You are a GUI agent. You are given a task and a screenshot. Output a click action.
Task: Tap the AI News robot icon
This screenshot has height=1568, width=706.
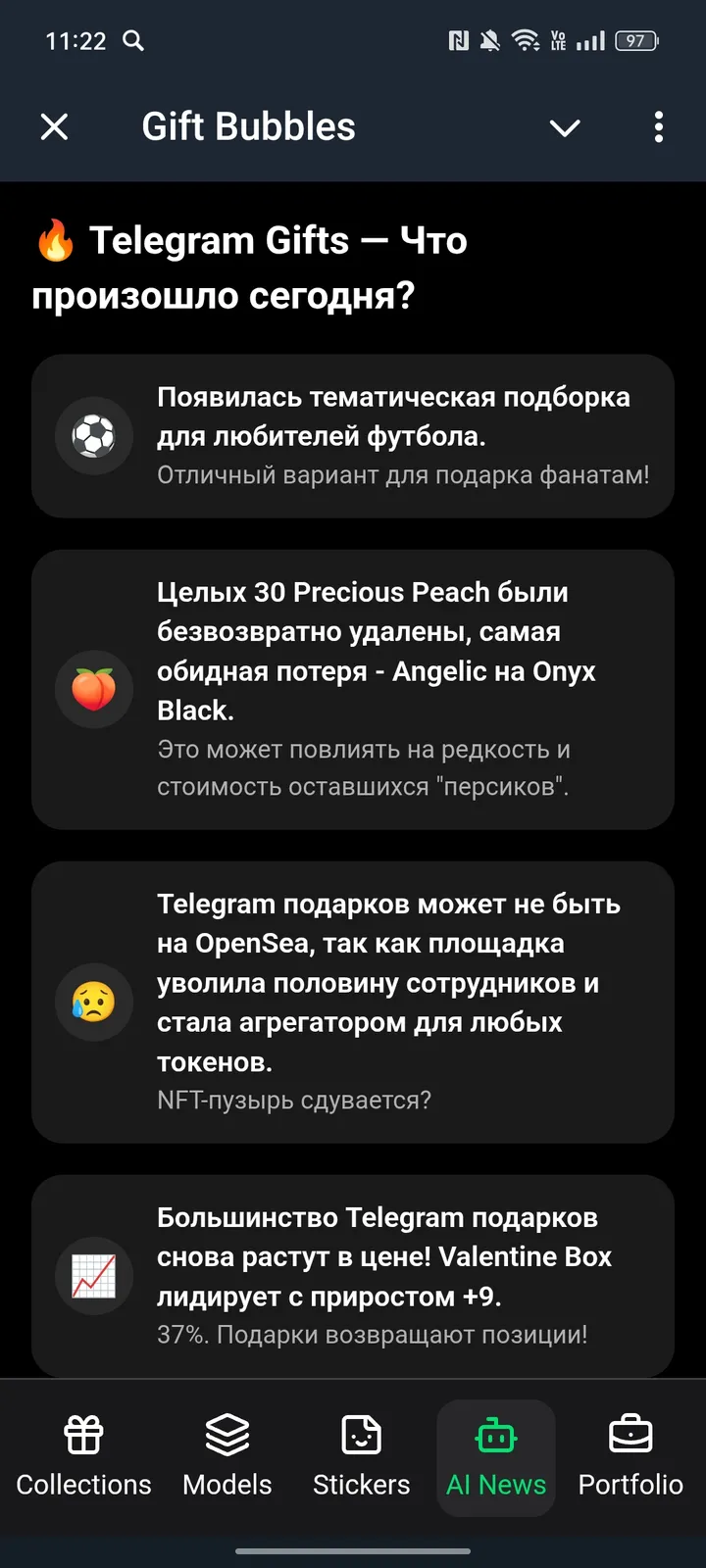[x=495, y=1434]
